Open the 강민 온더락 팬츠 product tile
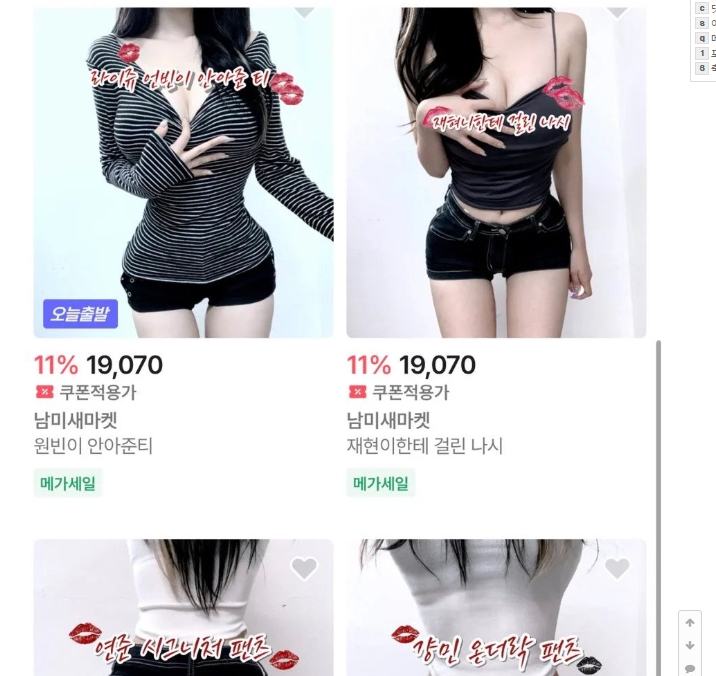716x676 pixels. tap(496, 620)
